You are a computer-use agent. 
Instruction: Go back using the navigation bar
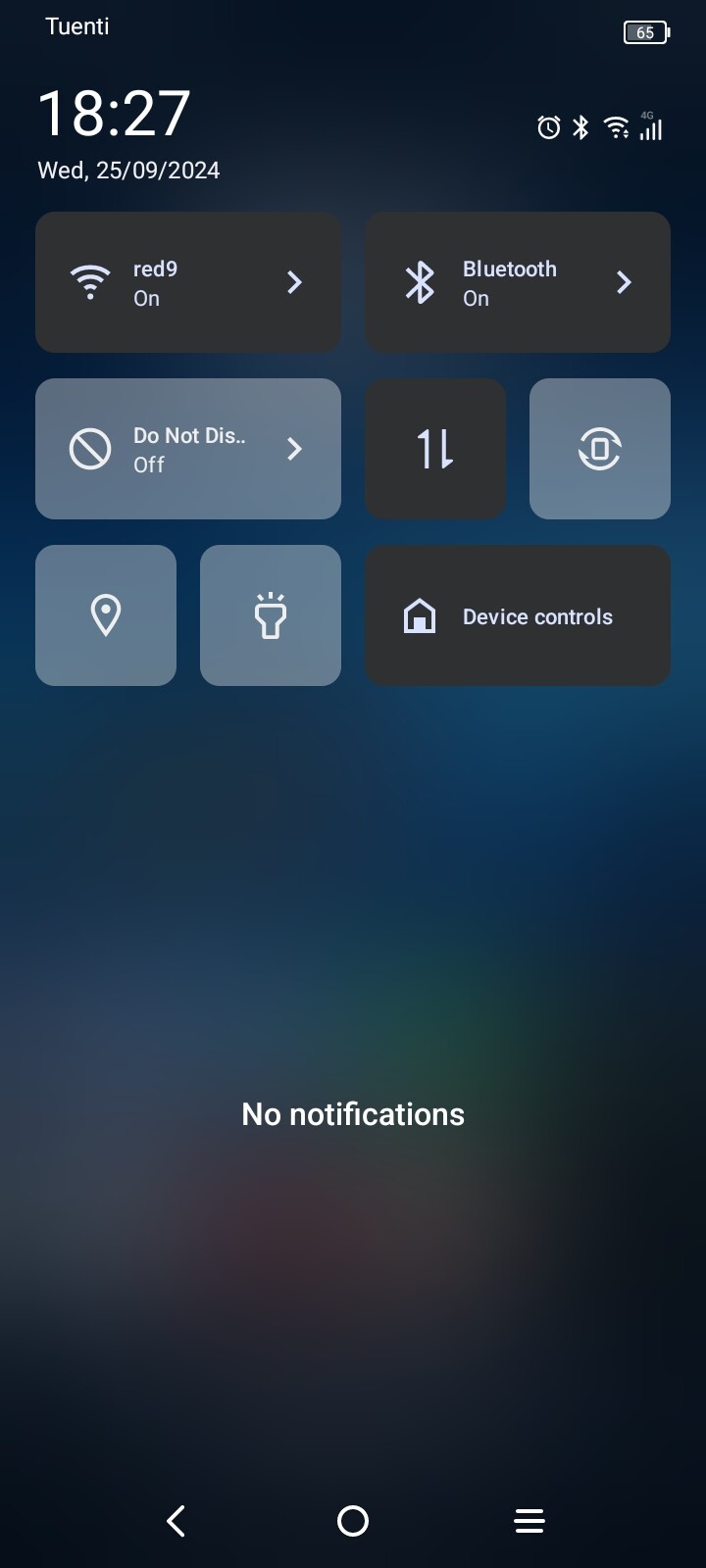coord(176,1521)
